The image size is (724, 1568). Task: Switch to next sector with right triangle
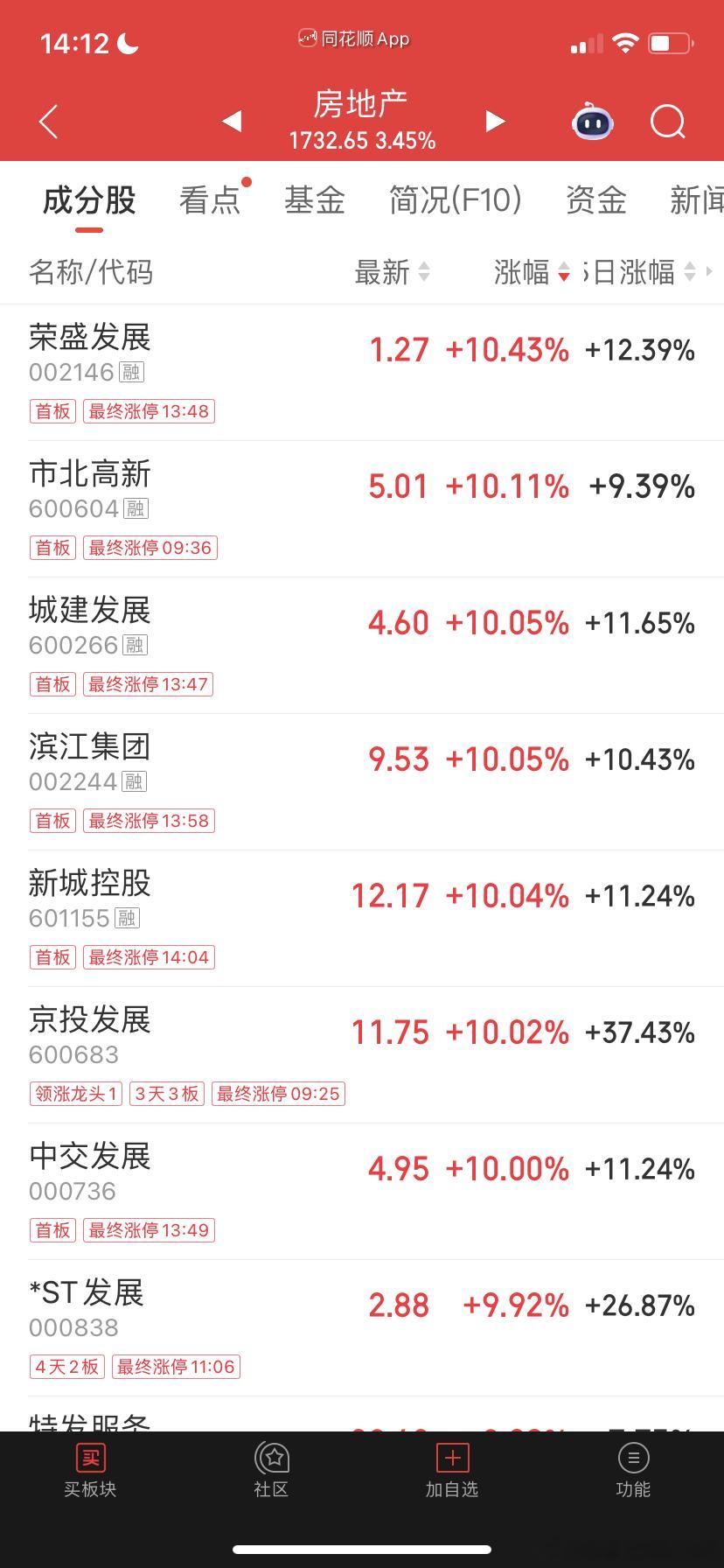click(495, 121)
